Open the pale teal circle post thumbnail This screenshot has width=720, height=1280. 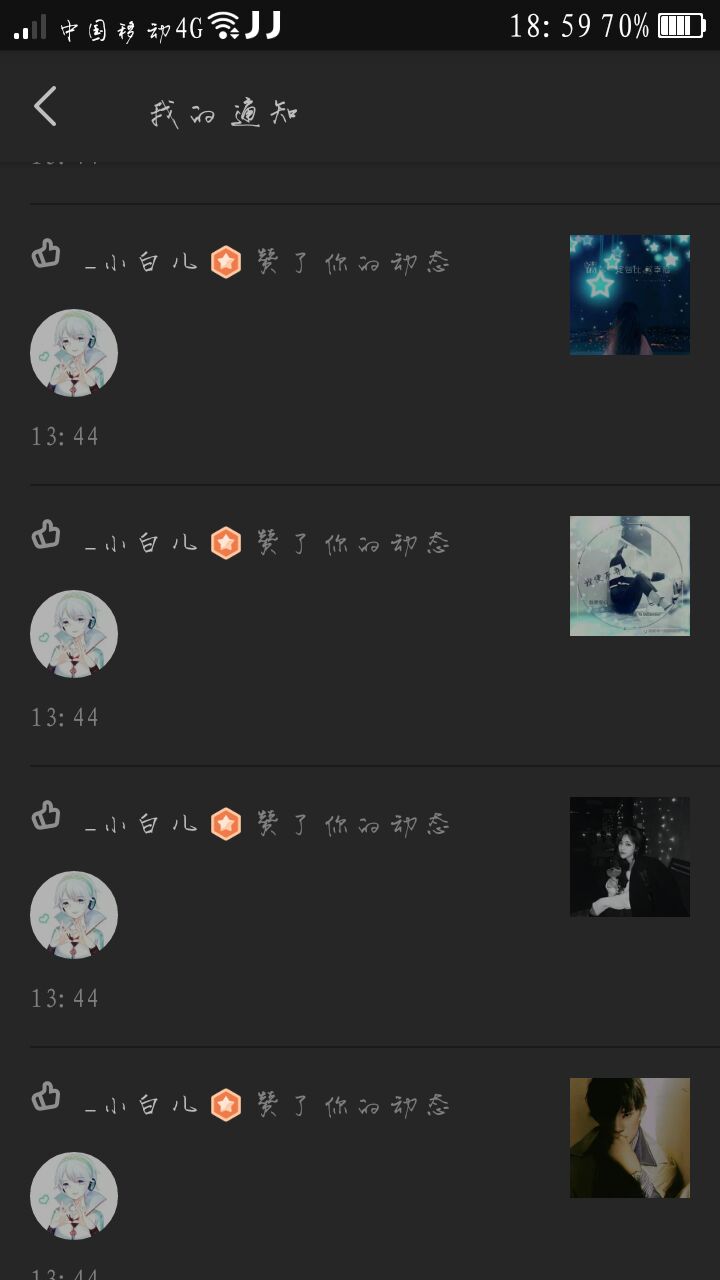click(x=629, y=576)
